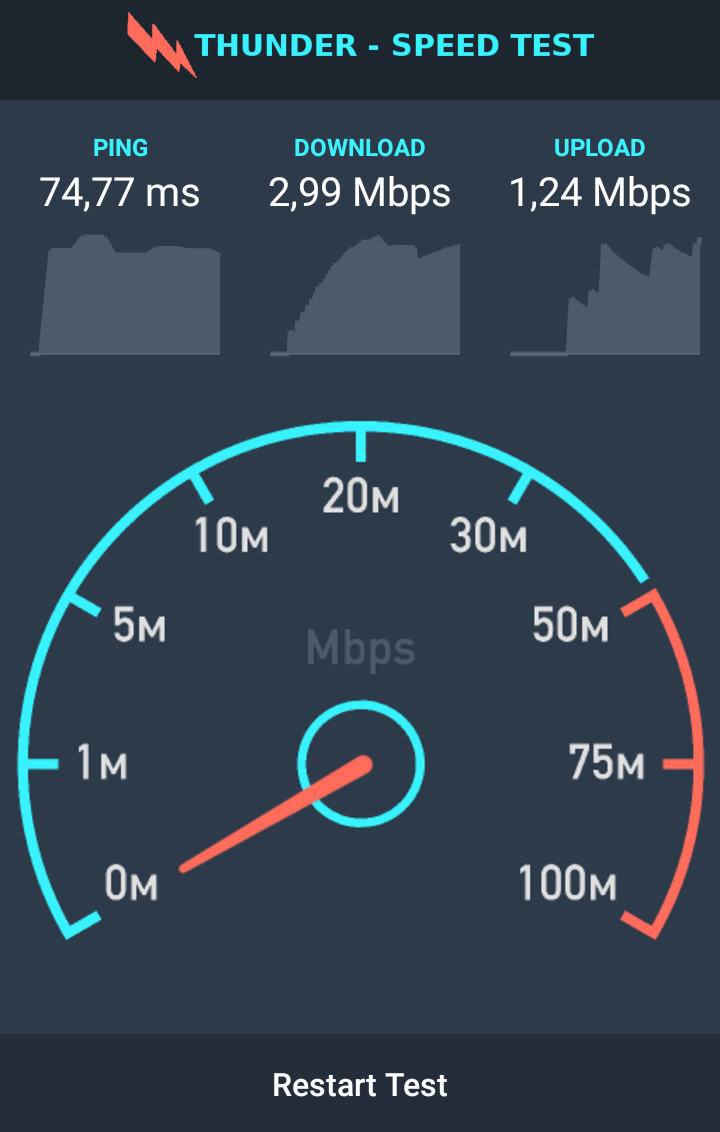Click the 100M mark on the gauge
720x1132 pixels.
point(568,884)
